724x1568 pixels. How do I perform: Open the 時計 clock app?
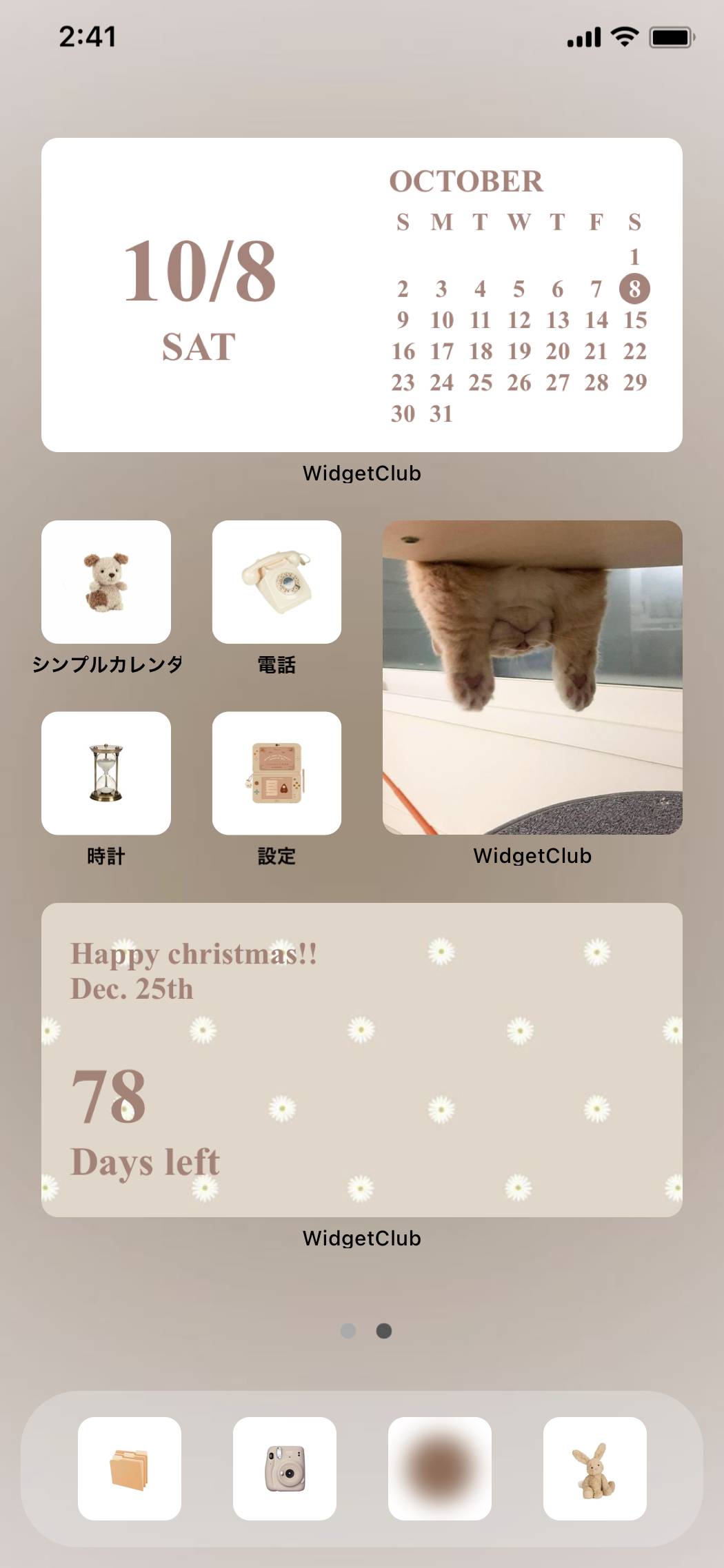coord(106,773)
